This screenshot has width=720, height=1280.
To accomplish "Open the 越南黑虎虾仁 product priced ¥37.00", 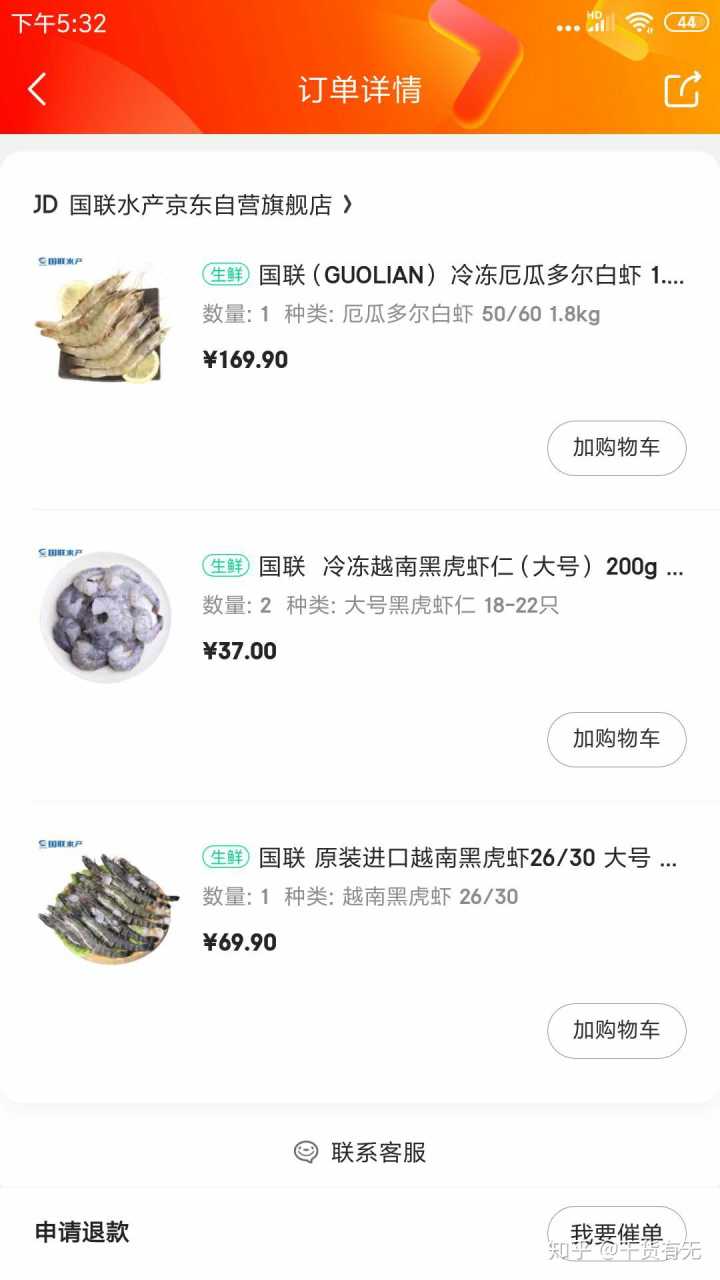I will 470,567.
